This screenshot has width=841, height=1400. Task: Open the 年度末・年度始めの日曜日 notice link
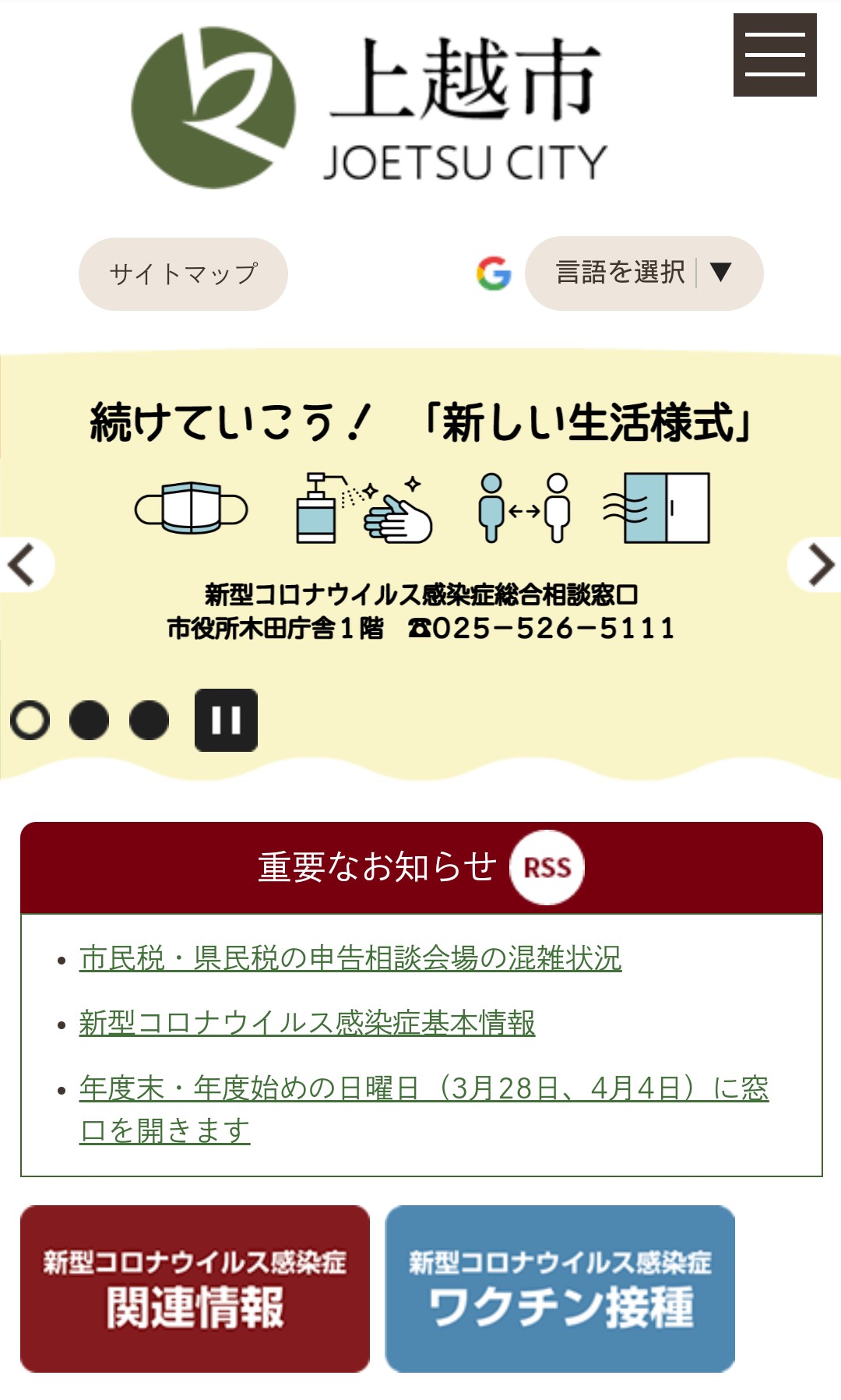424,1109
